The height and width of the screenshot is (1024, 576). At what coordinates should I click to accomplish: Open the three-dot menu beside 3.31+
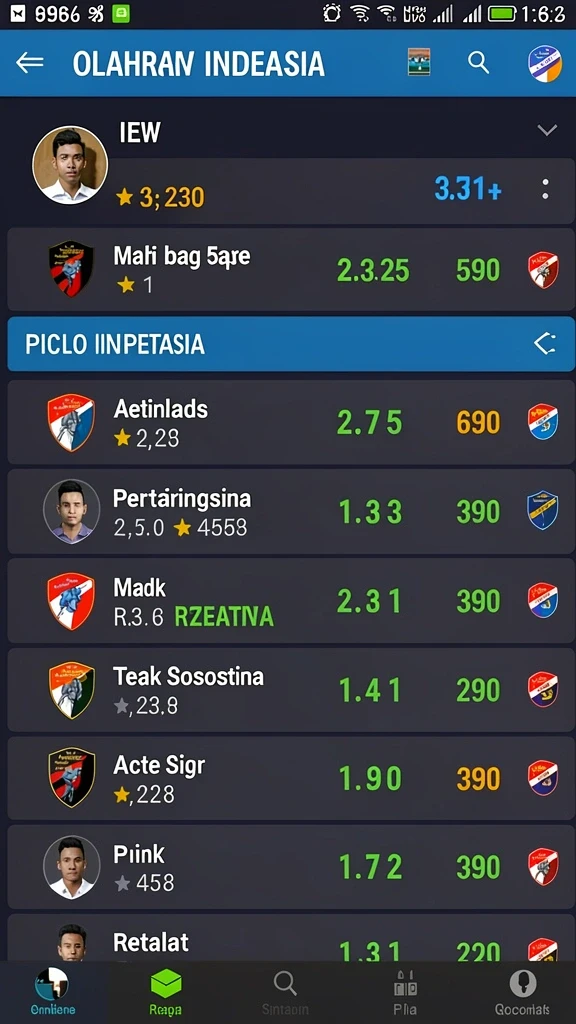[x=545, y=189]
